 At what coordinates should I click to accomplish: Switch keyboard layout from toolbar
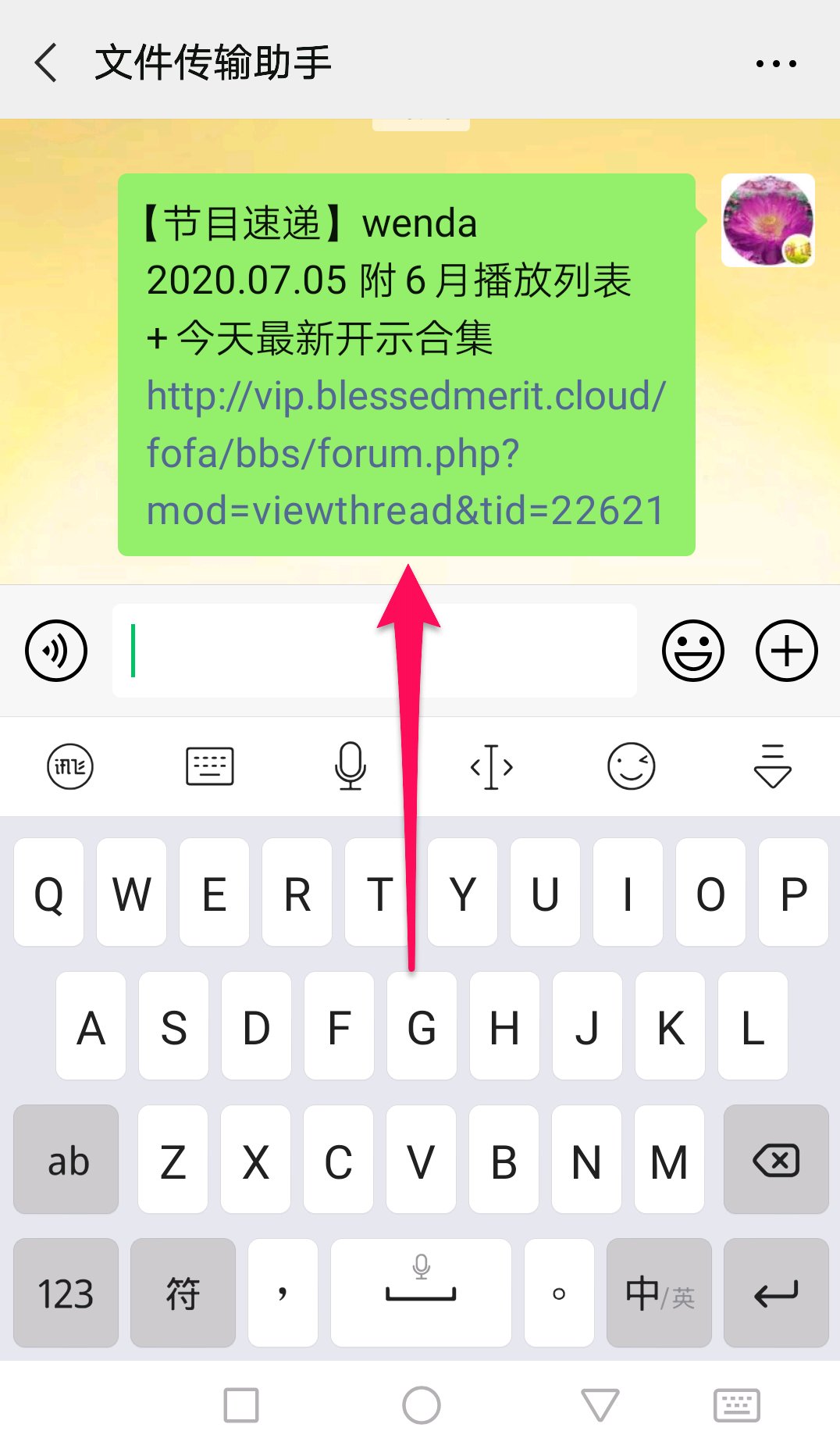[x=210, y=766]
